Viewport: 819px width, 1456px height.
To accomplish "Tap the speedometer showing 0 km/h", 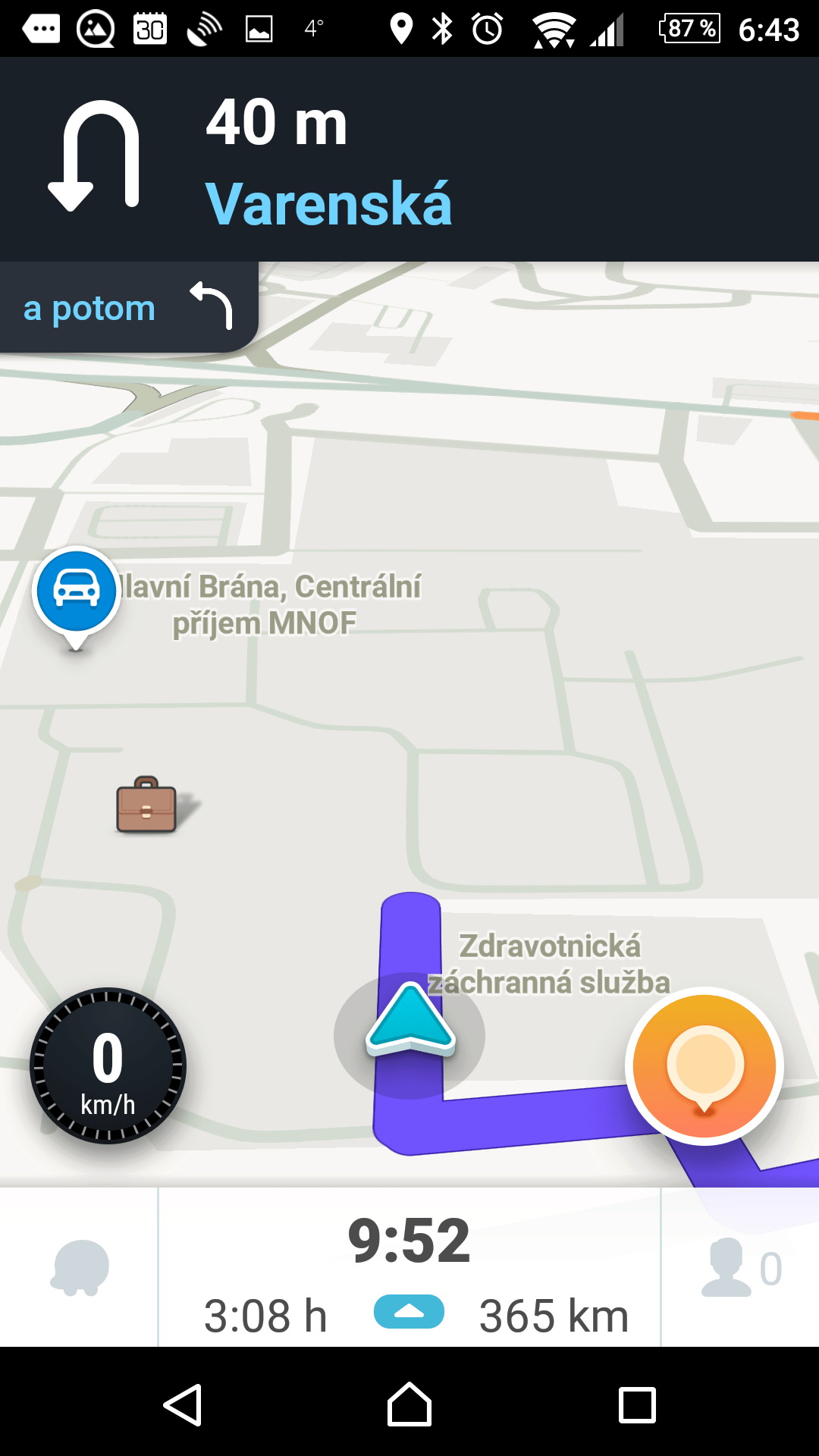I will point(108,1065).
